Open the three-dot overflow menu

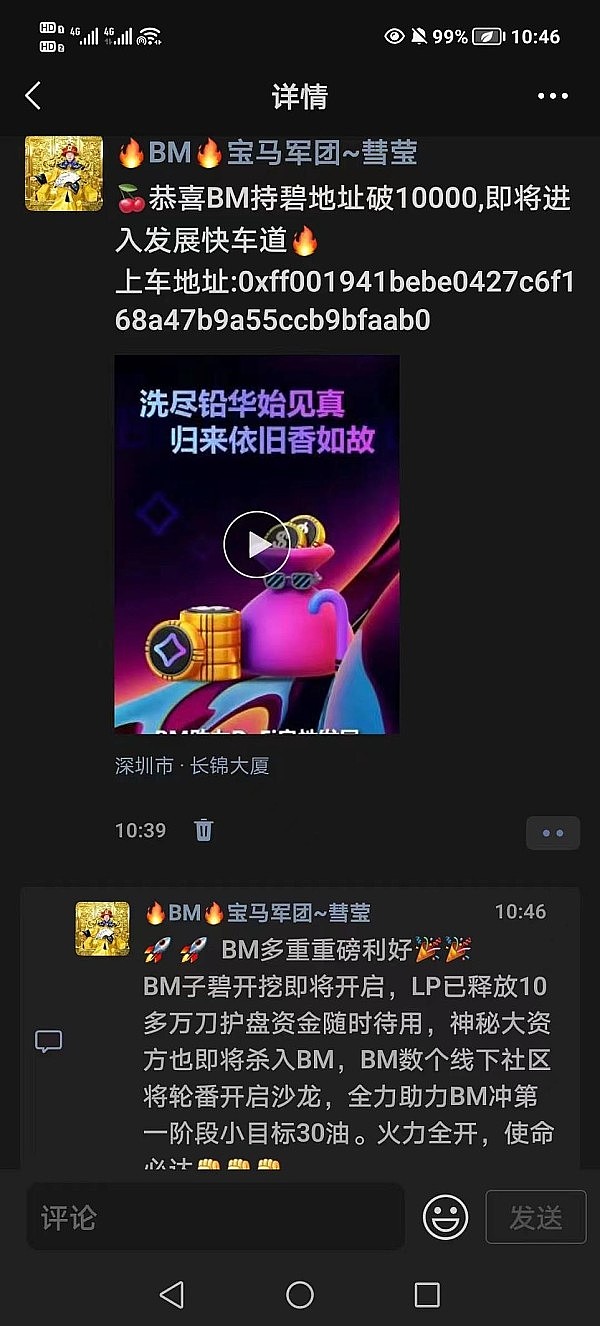point(552,96)
